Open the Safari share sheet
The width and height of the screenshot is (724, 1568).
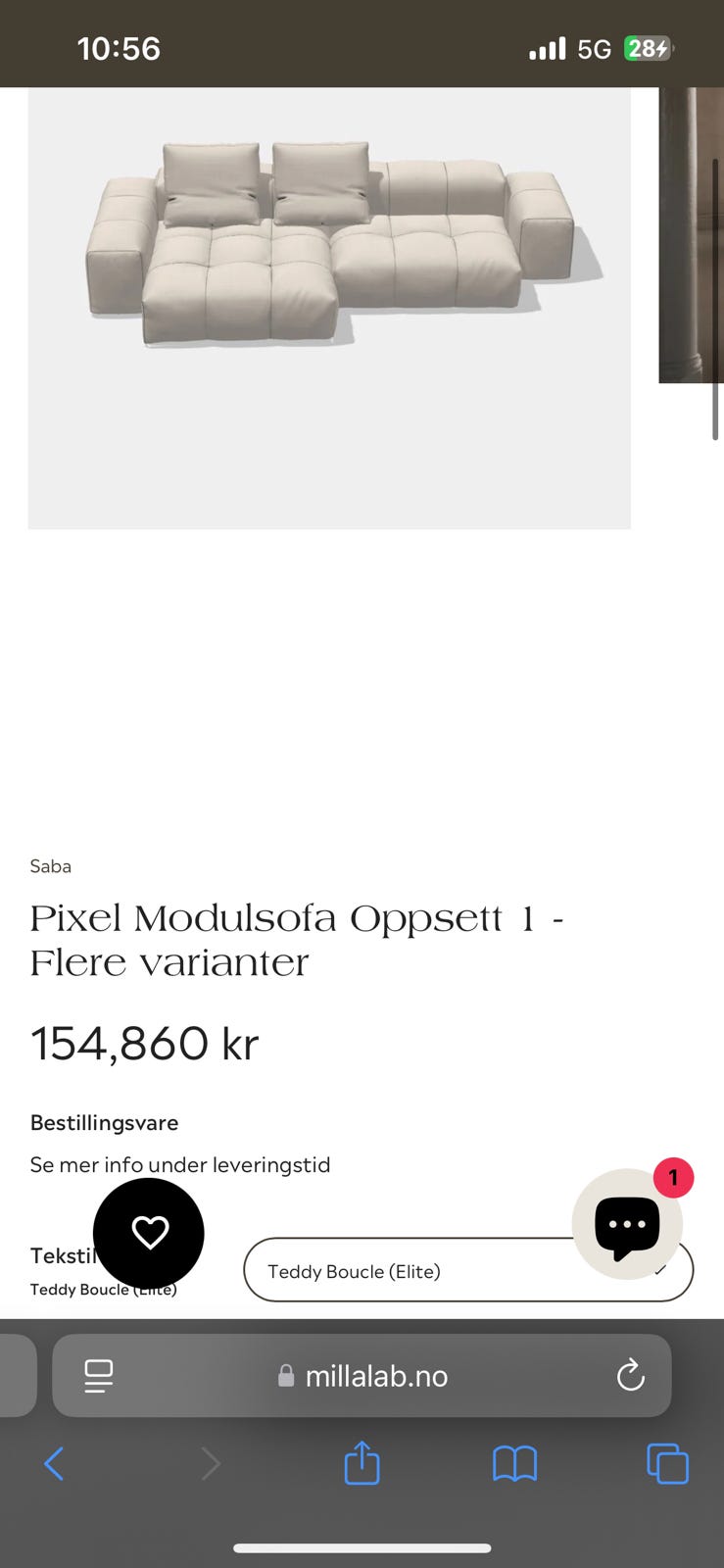coord(362,1464)
